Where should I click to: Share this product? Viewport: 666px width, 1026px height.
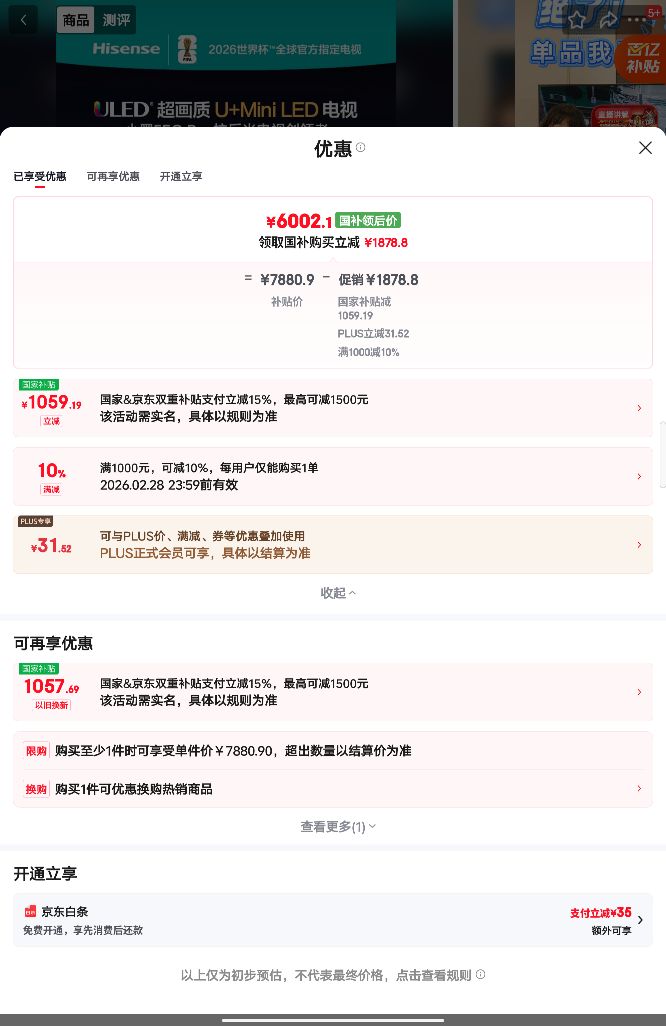click(608, 20)
